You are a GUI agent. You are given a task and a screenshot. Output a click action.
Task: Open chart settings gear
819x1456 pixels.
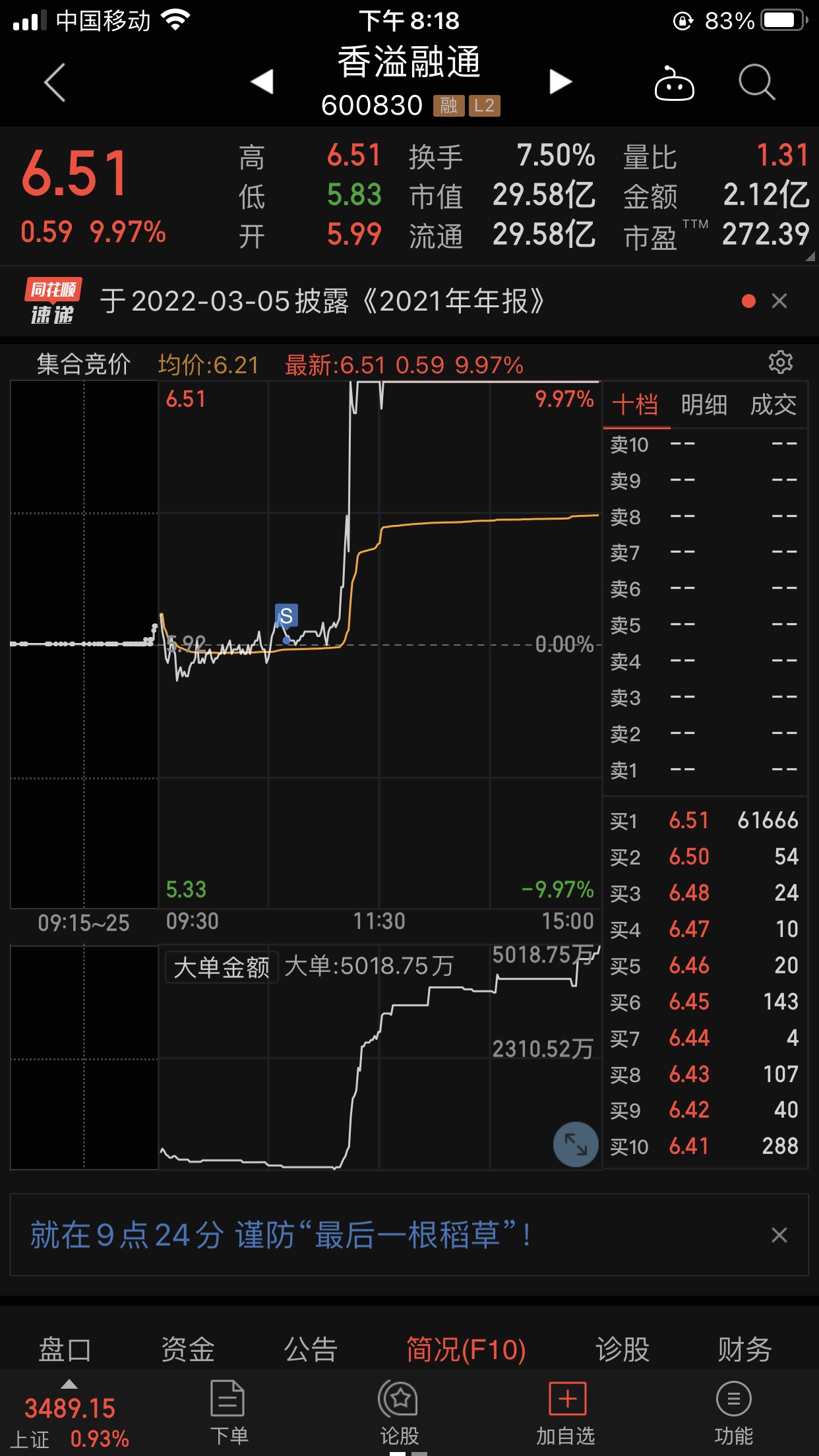point(781,362)
